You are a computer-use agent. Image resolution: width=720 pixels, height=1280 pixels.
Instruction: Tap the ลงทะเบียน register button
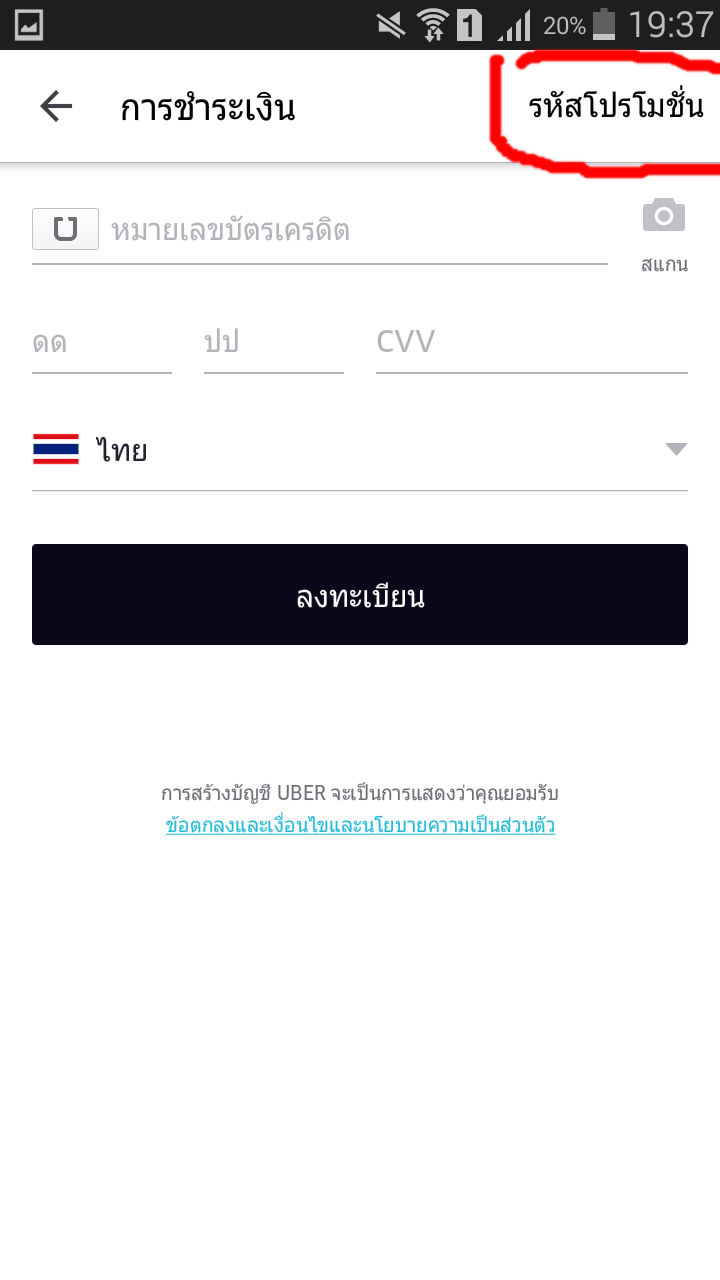click(360, 595)
